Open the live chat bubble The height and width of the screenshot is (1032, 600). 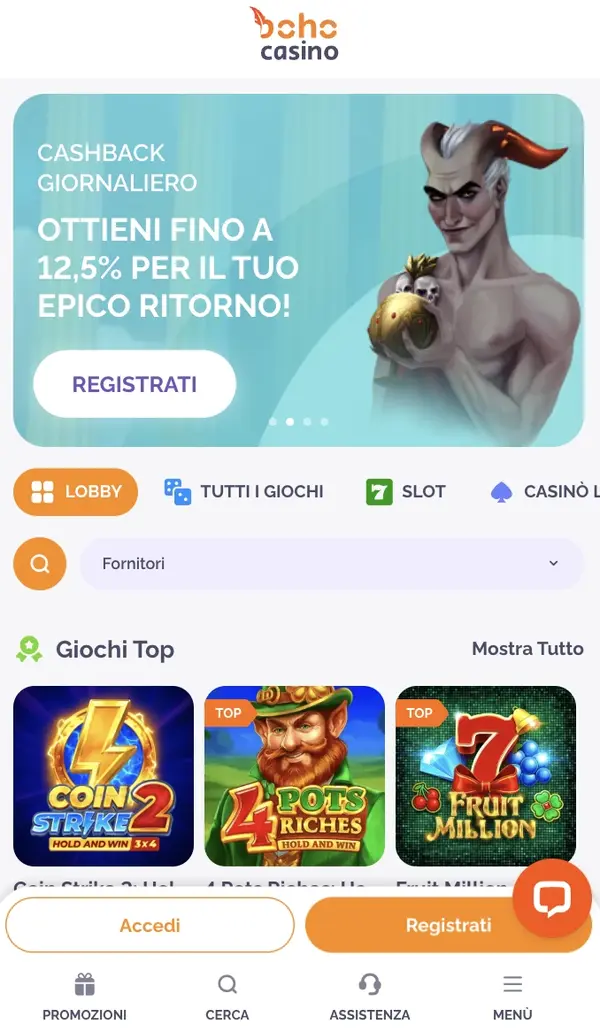552,898
